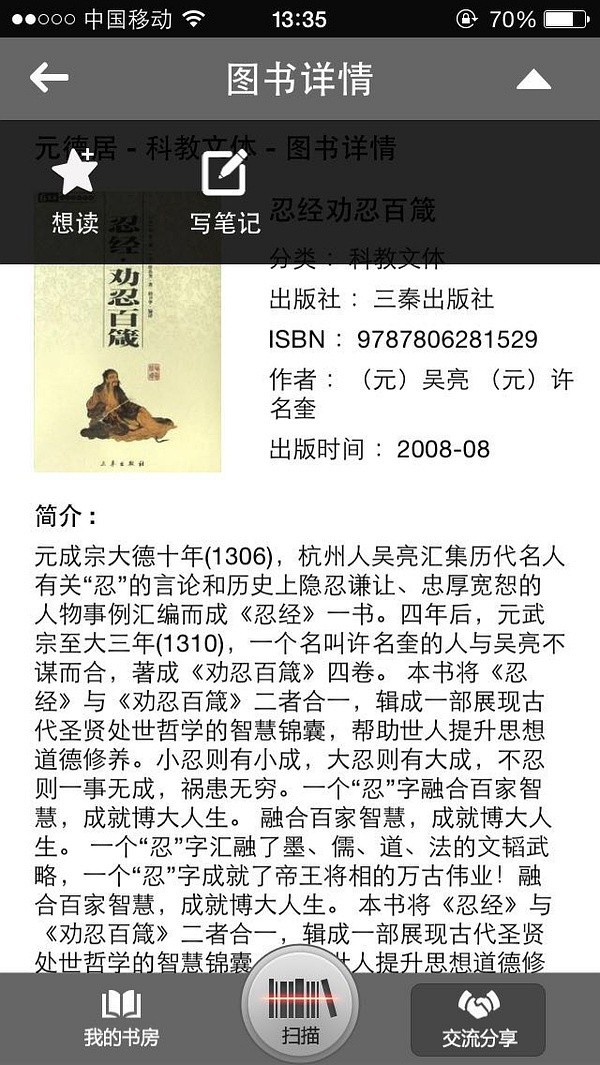Collapse the menu with the up triangle

tap(534, 79)
